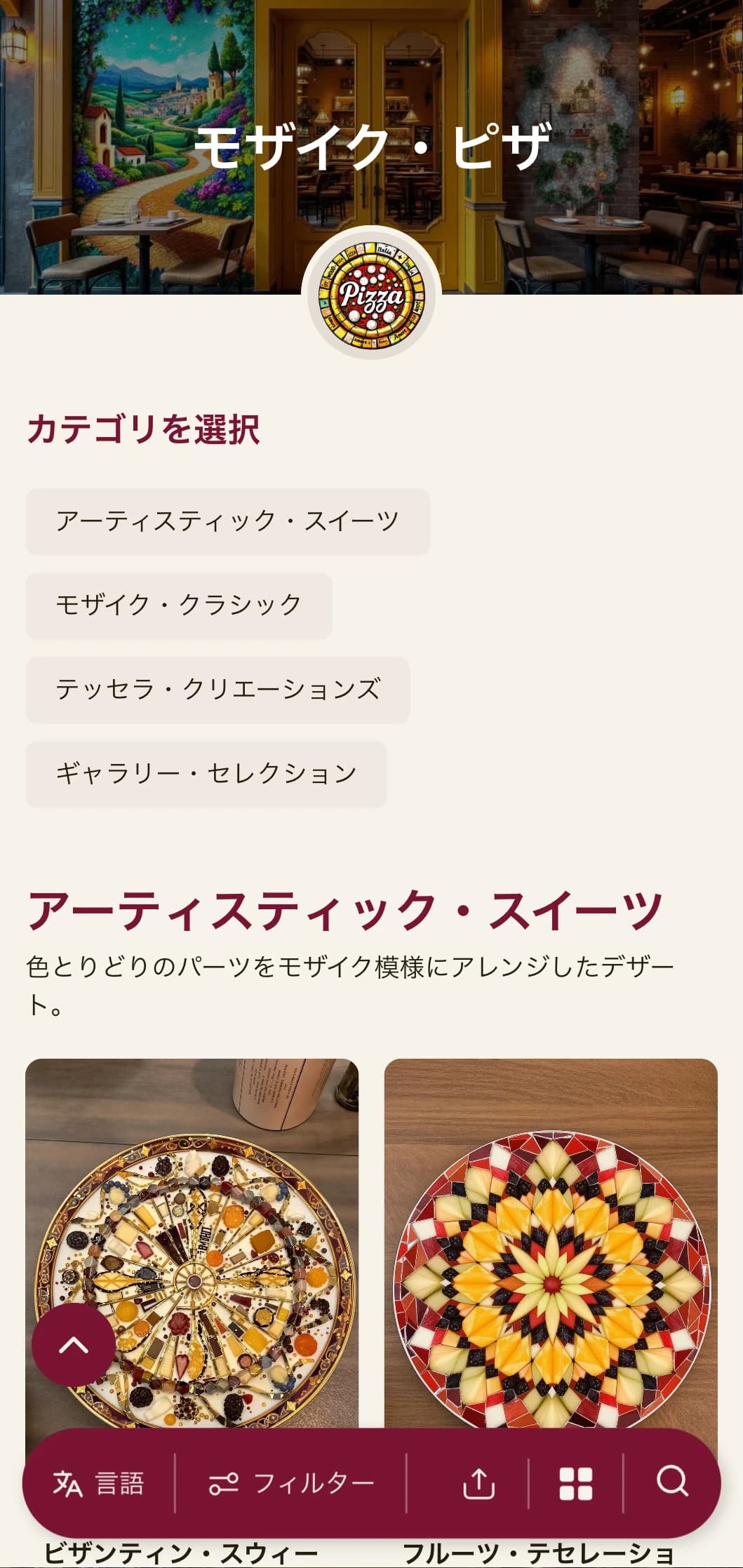Screen dimensions: 743x1568
Task: Open the フルーツ・テセレーショ dessert card
Action: [551, 1249]
